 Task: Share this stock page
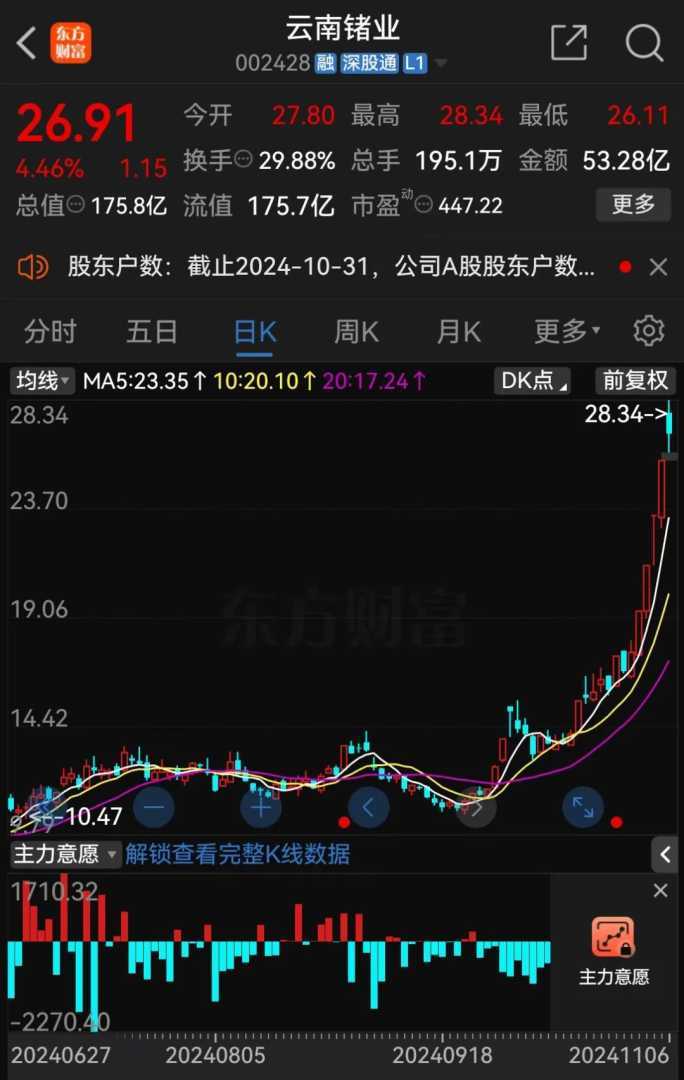(569, 43)
